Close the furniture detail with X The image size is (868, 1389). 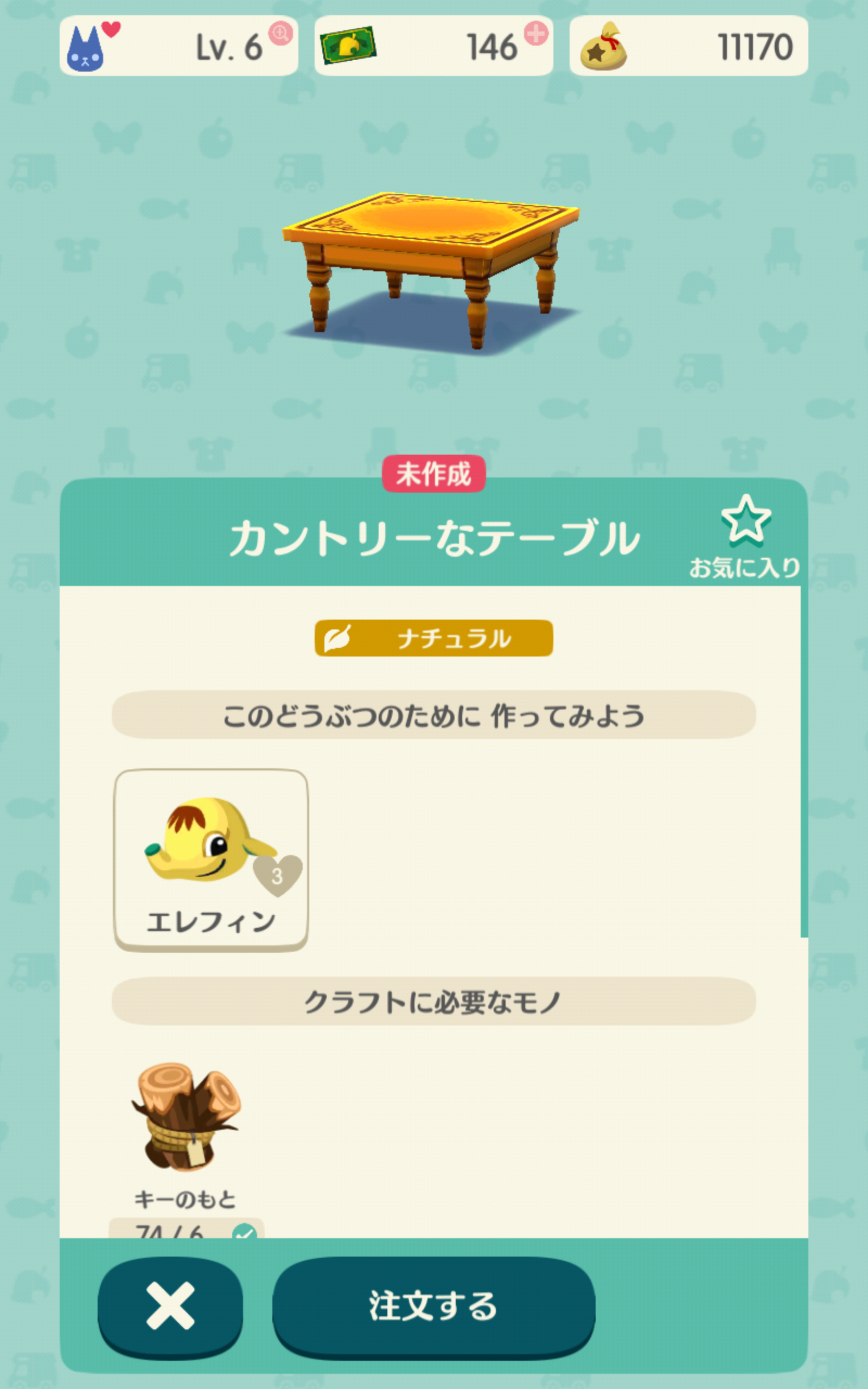[x=170, y=1306]
